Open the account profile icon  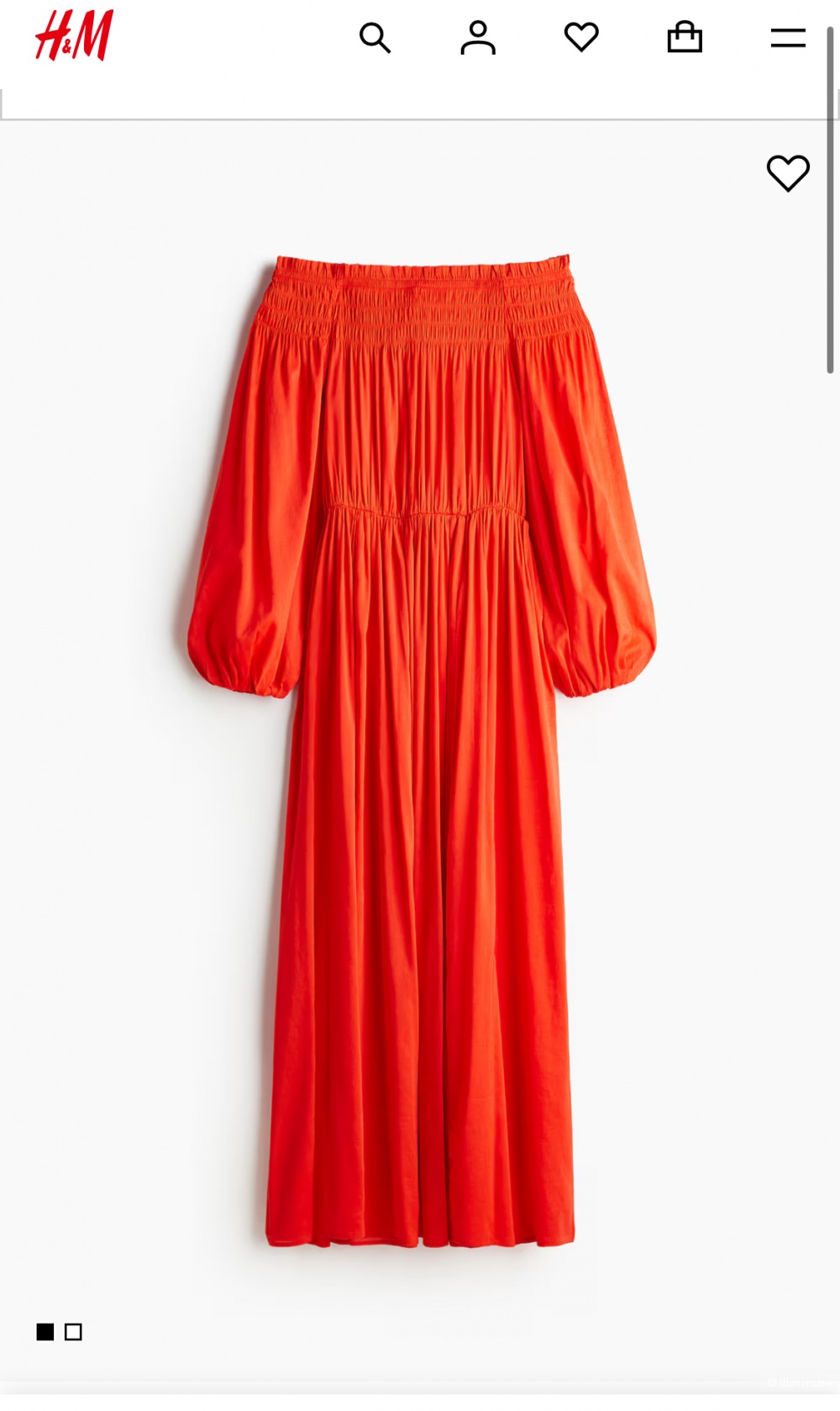478,38
